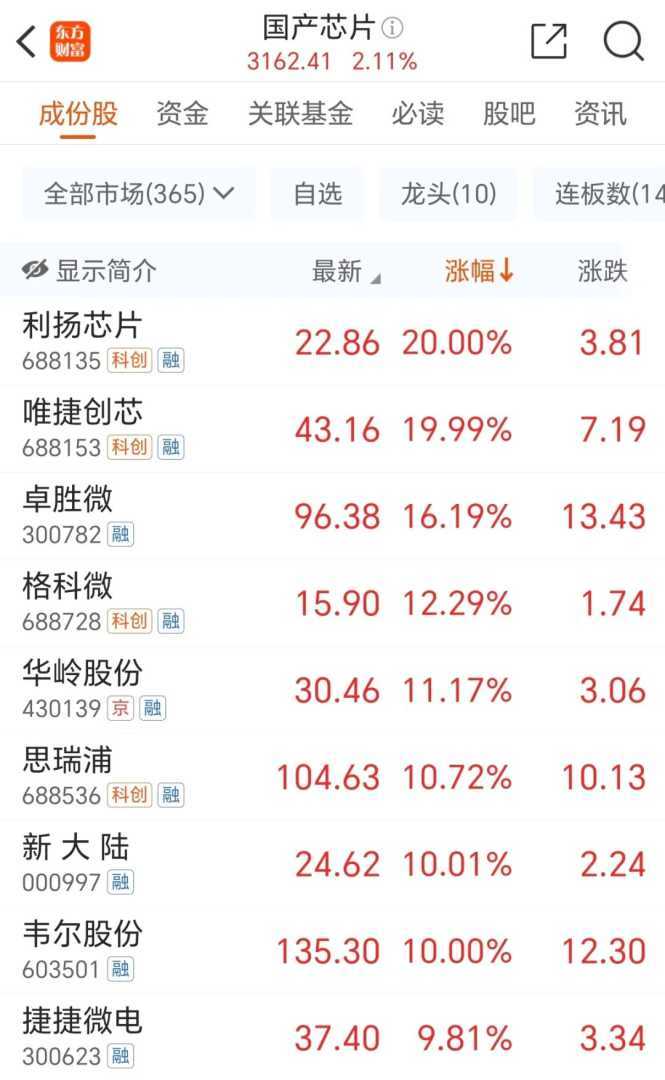The height and width of the screenshot is (1080, 665).
Task: Open the 股吧 tab
Action: tap(508, 114)
